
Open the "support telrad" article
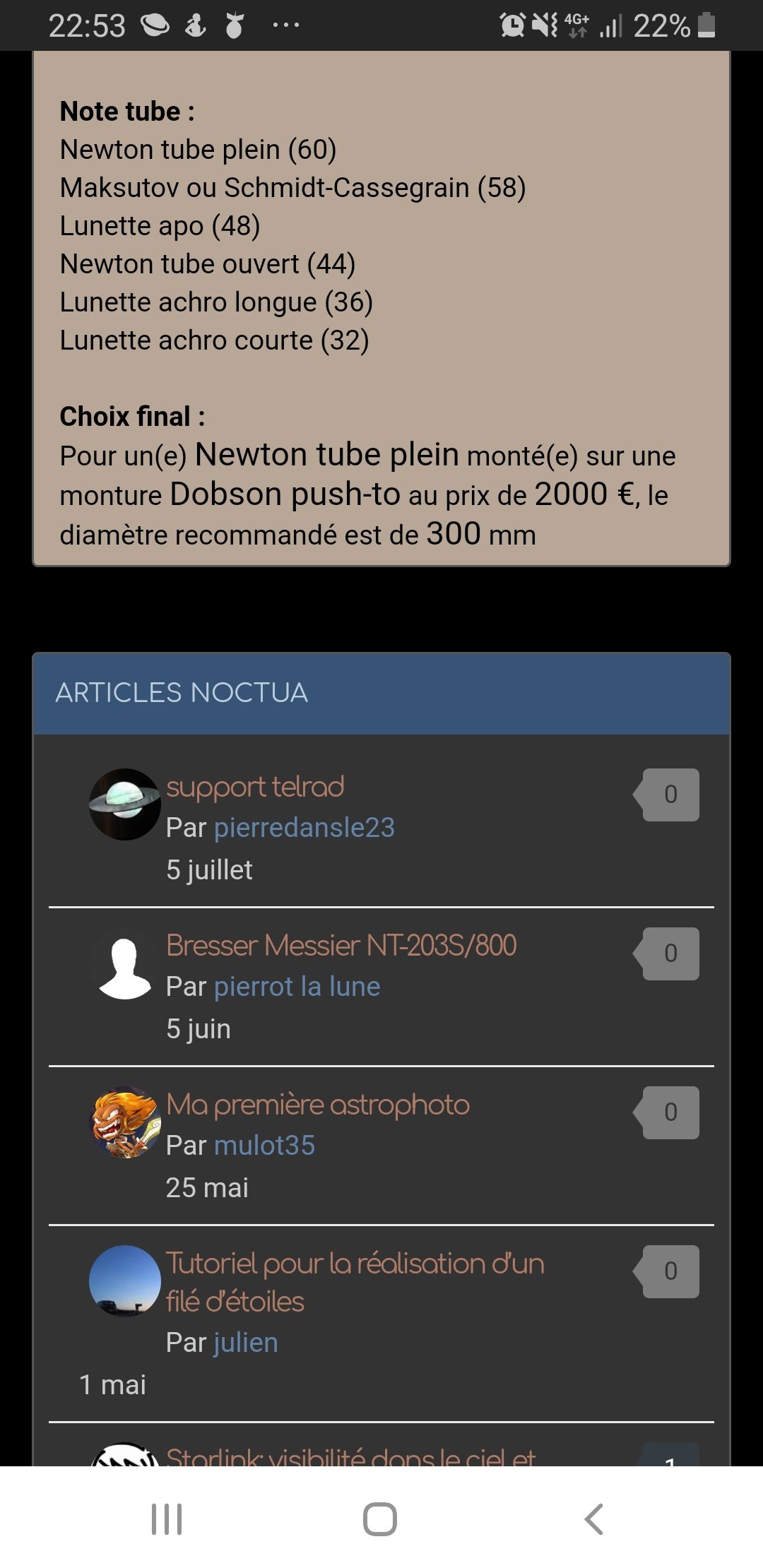[255, 787]
